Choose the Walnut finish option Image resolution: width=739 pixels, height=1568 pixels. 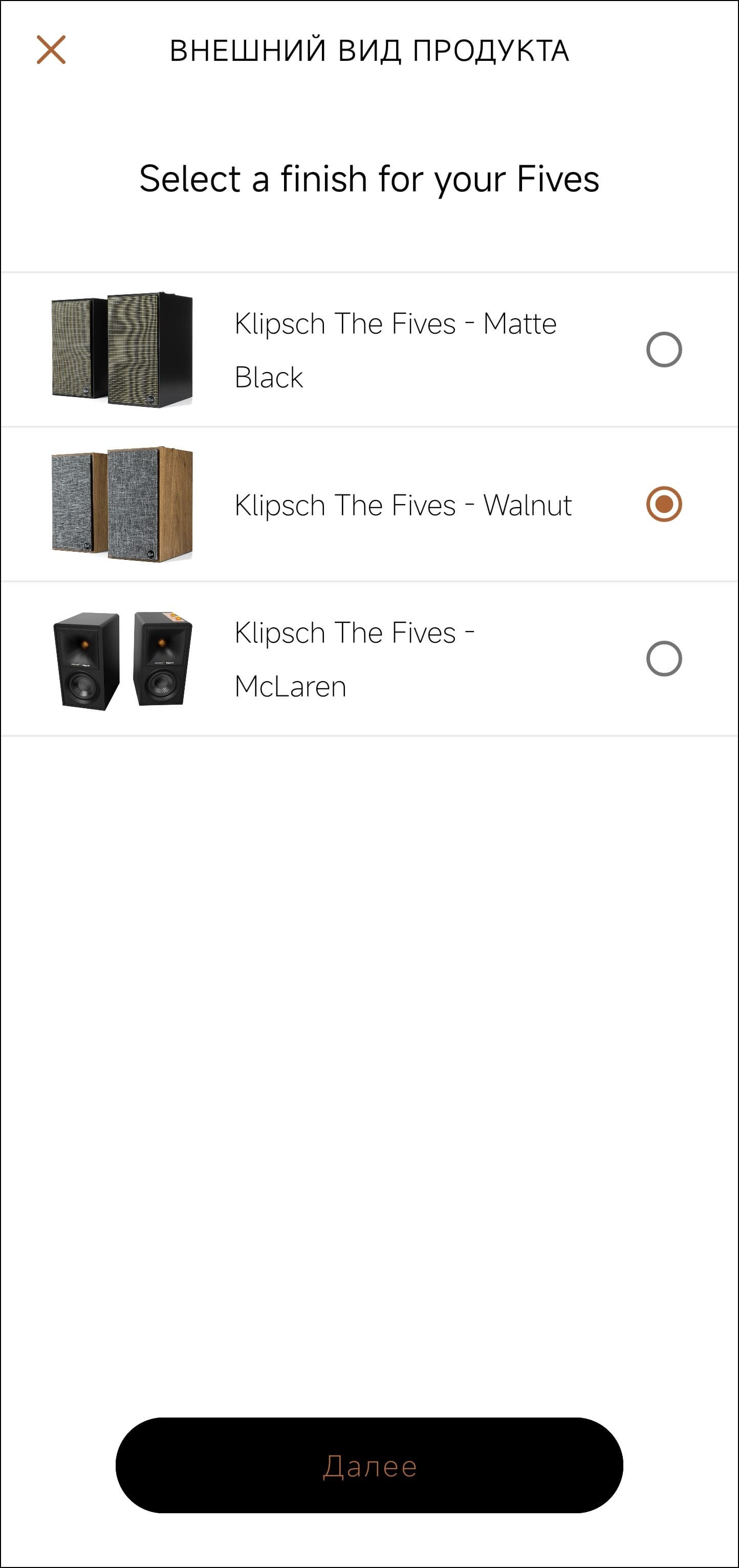tap(663, 504)
